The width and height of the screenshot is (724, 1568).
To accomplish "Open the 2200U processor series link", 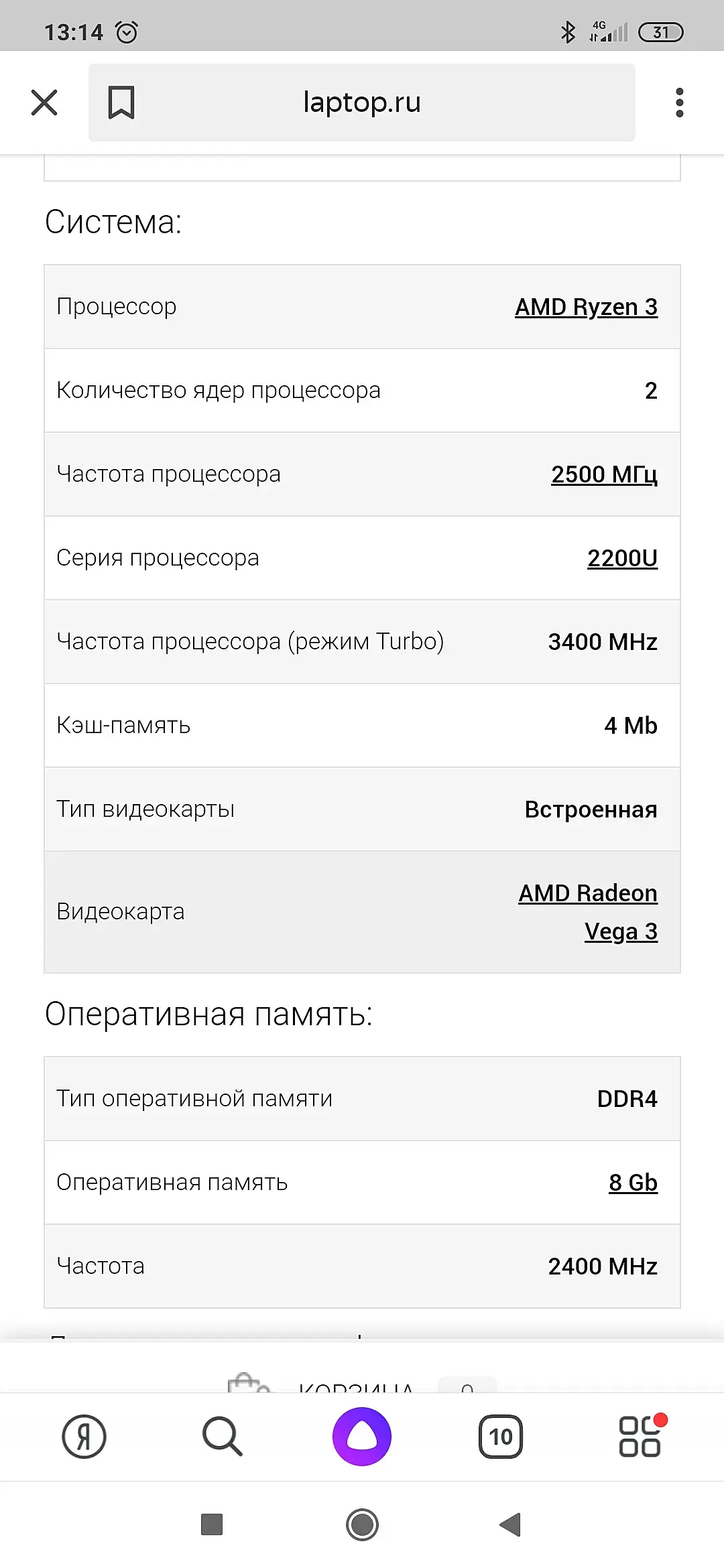I will [x=622, y=558].
